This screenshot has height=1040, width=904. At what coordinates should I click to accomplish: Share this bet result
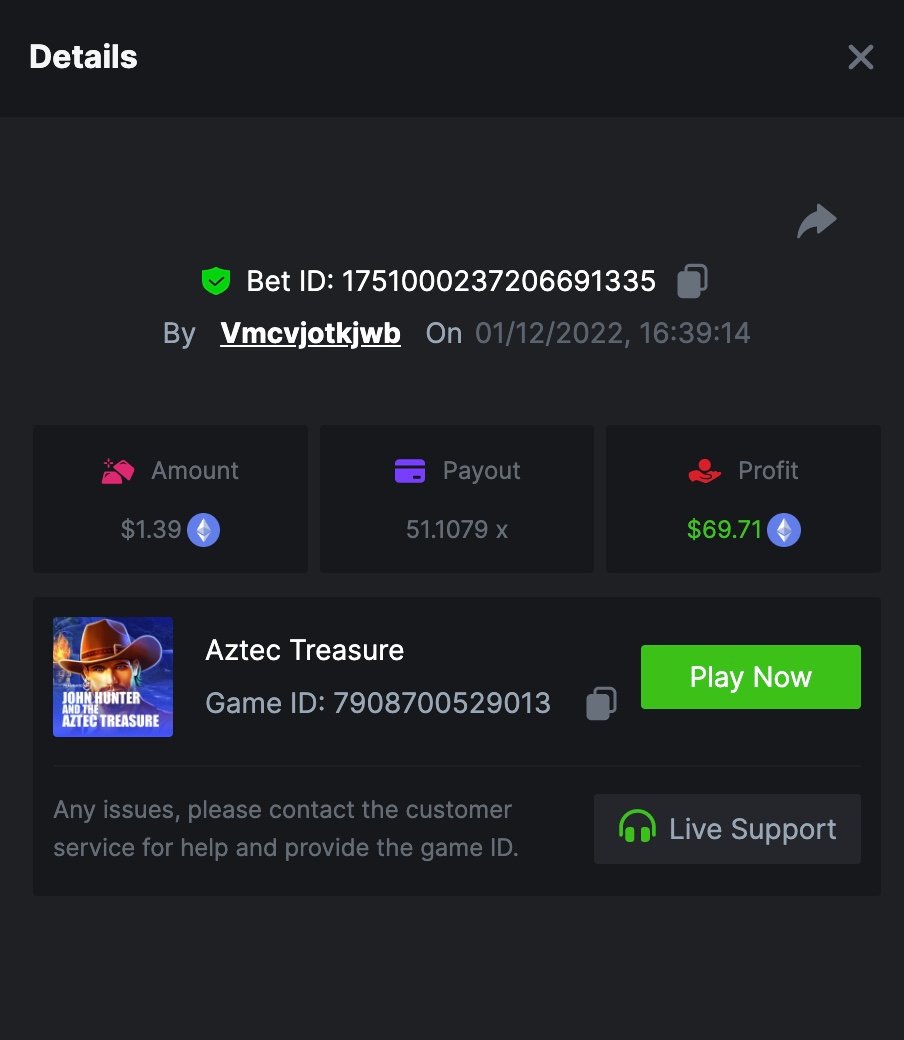pyautogui.click(x=816, y=221)
